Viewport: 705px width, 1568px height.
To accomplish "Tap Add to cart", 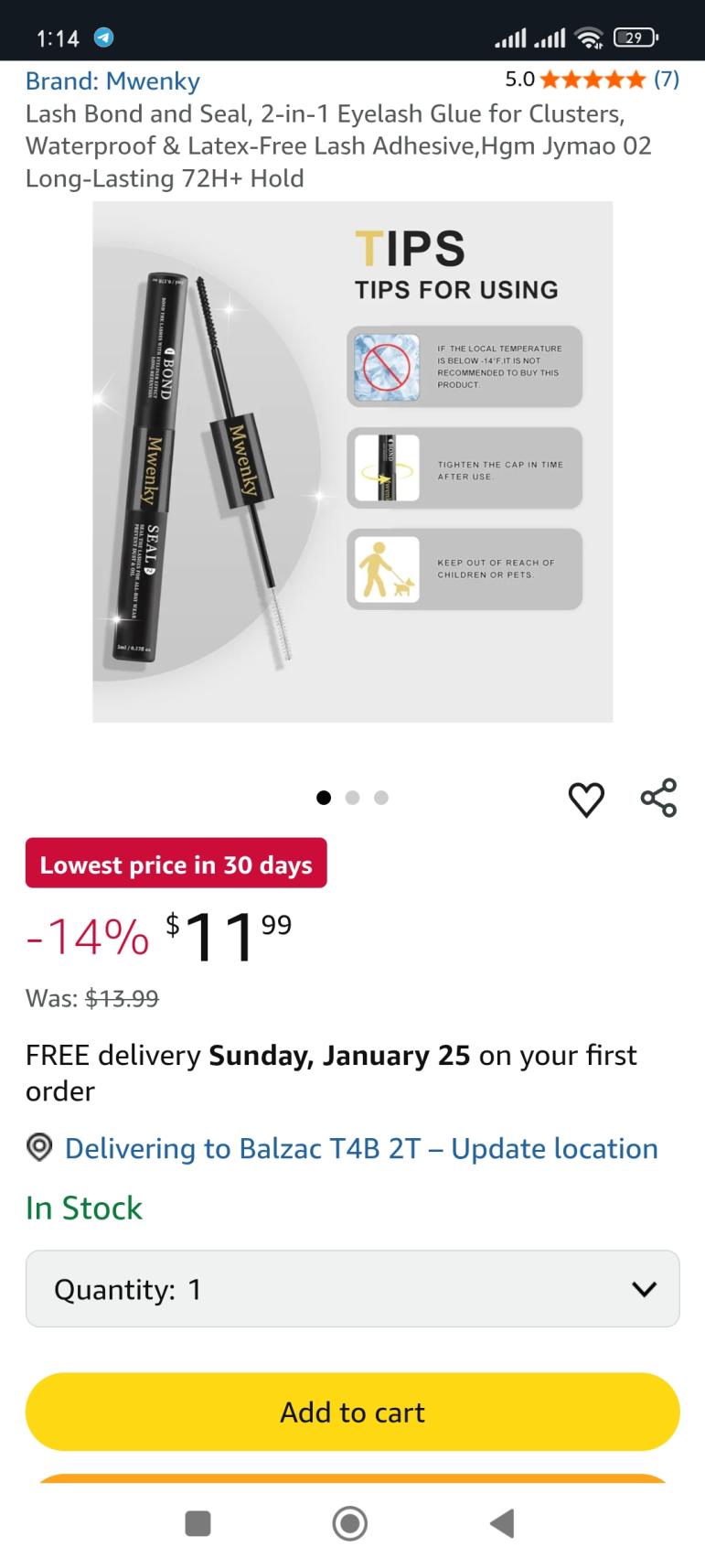I will [352, 1412].
